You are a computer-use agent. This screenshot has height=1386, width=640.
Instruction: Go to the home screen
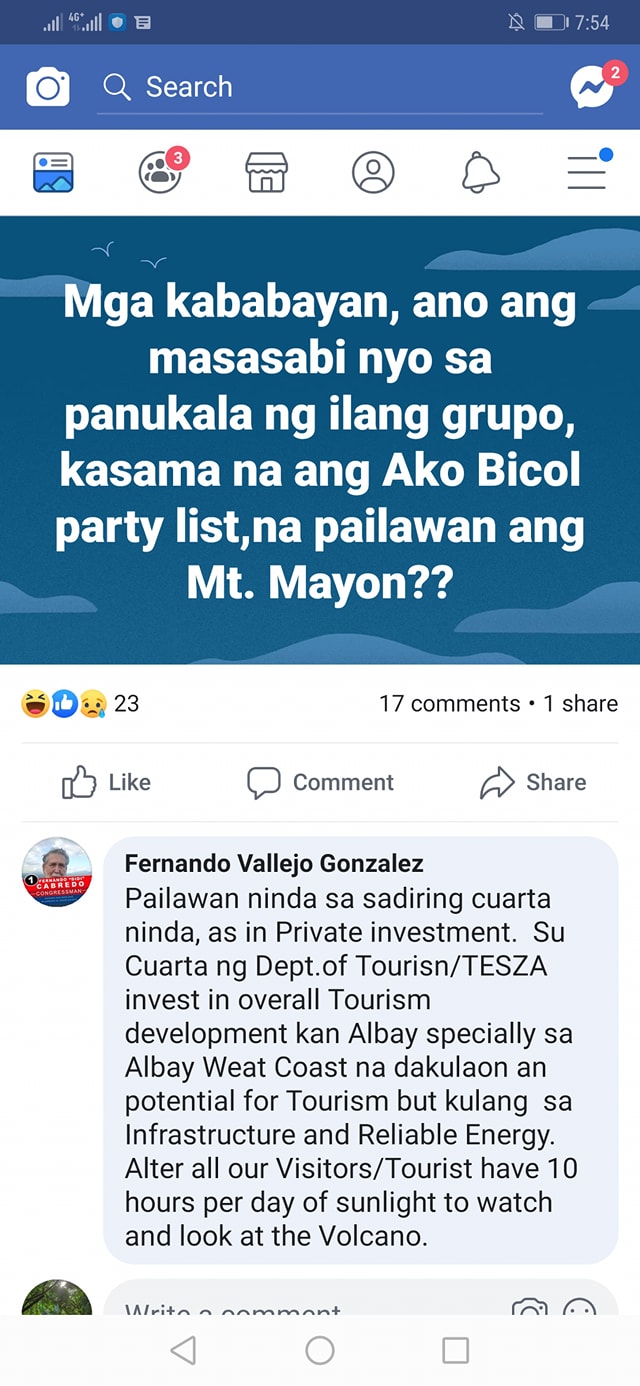point(320,1350)
